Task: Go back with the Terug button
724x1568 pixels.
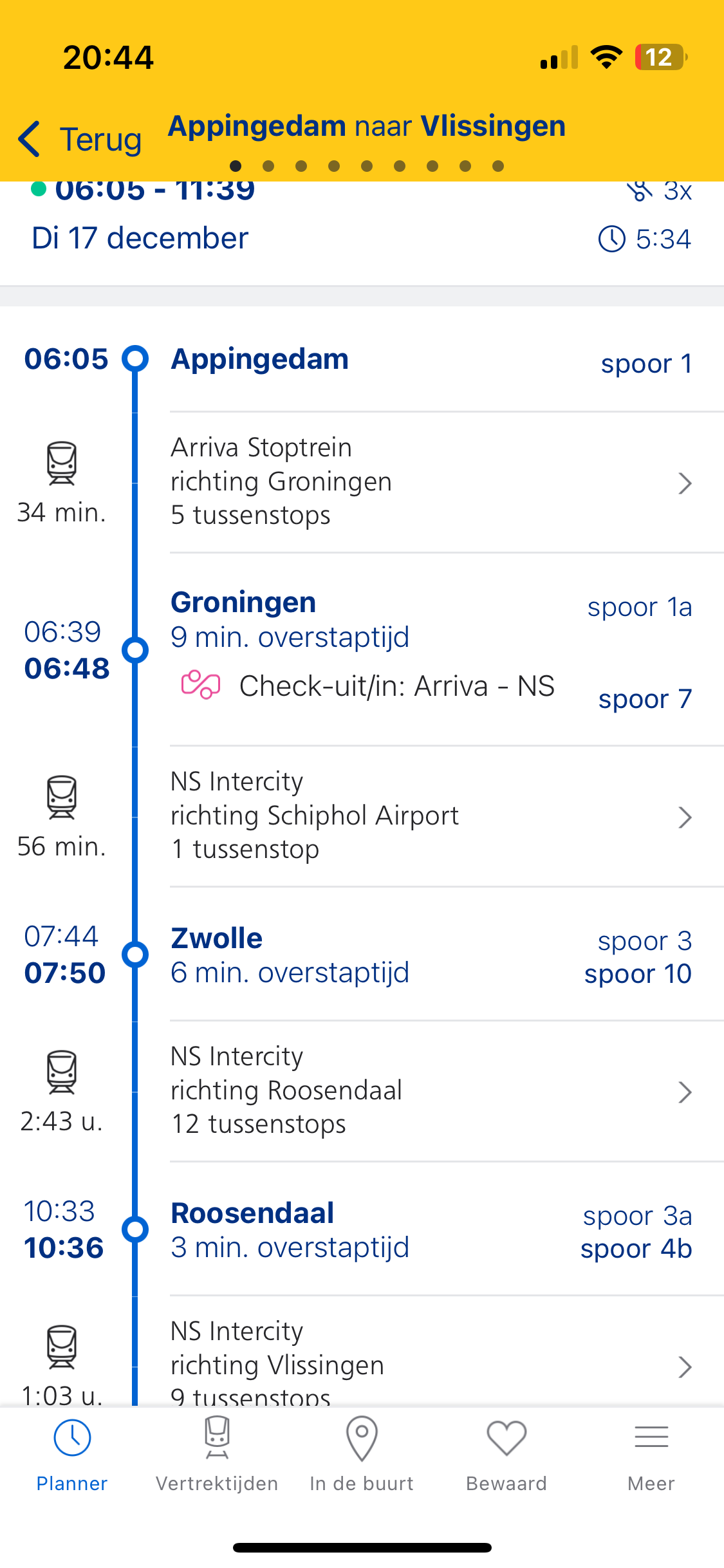Action: (80, 139)
